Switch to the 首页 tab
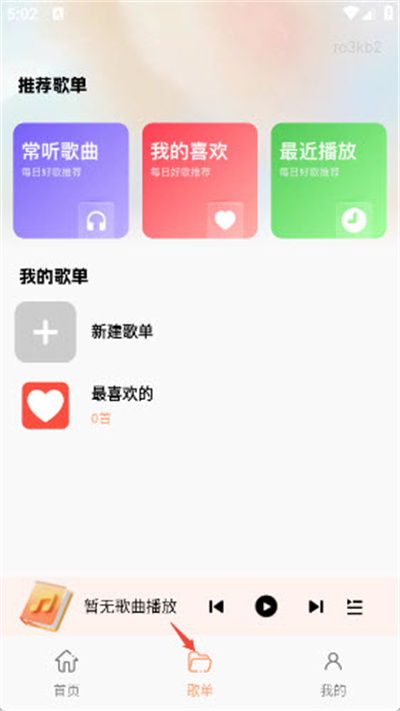Image resolution: width=400 pixels, height=711 pixels. click(67, 674)
